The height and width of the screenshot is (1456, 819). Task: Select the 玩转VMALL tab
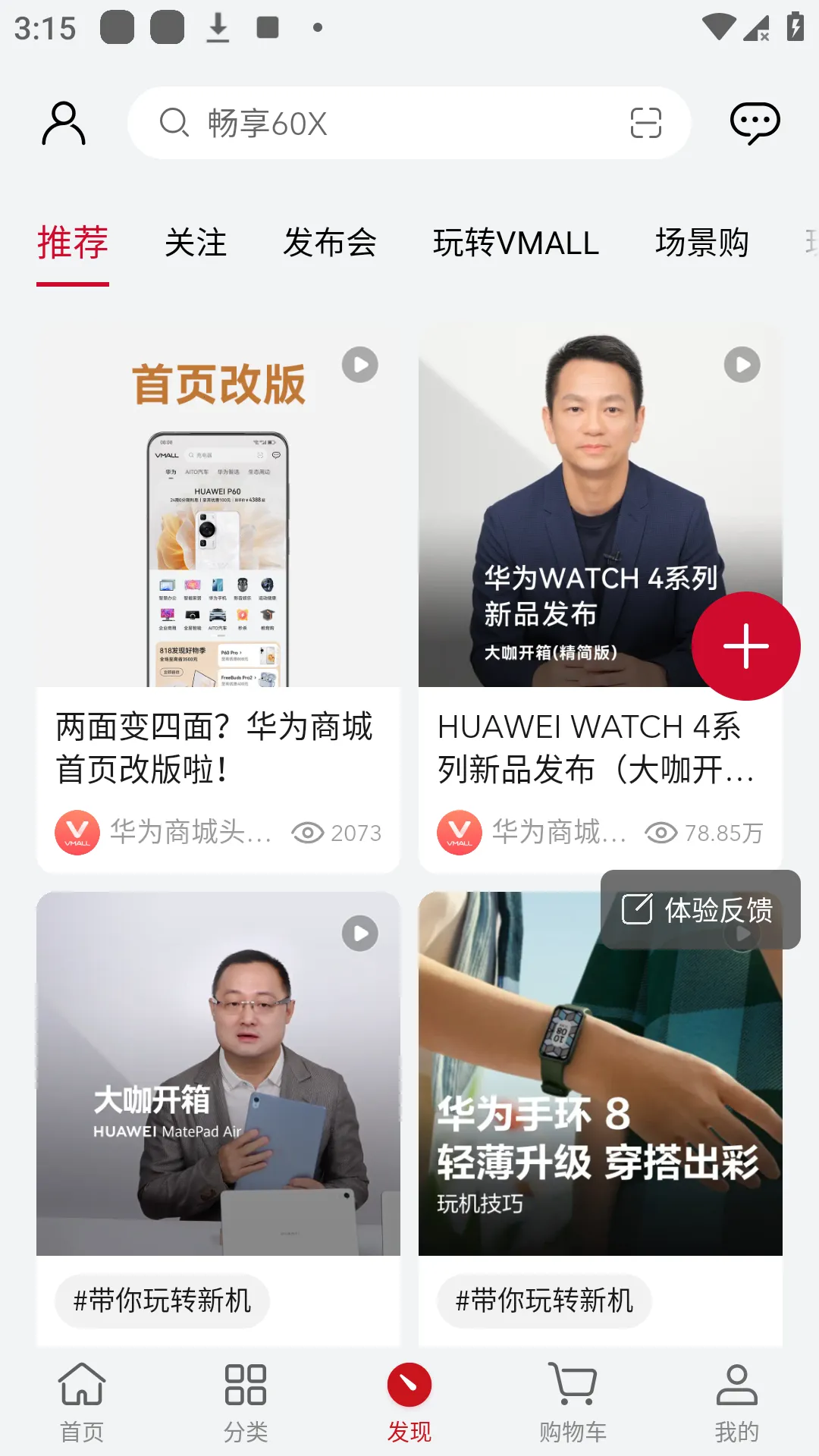[x=516, y=243]
